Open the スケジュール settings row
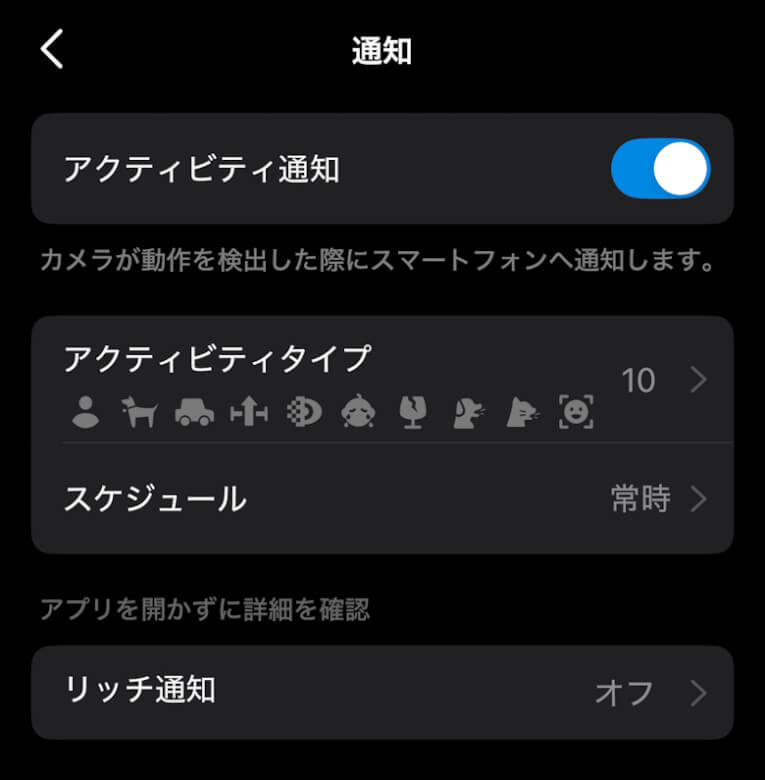The image size is (765, 780). click(x=382, y=498)
